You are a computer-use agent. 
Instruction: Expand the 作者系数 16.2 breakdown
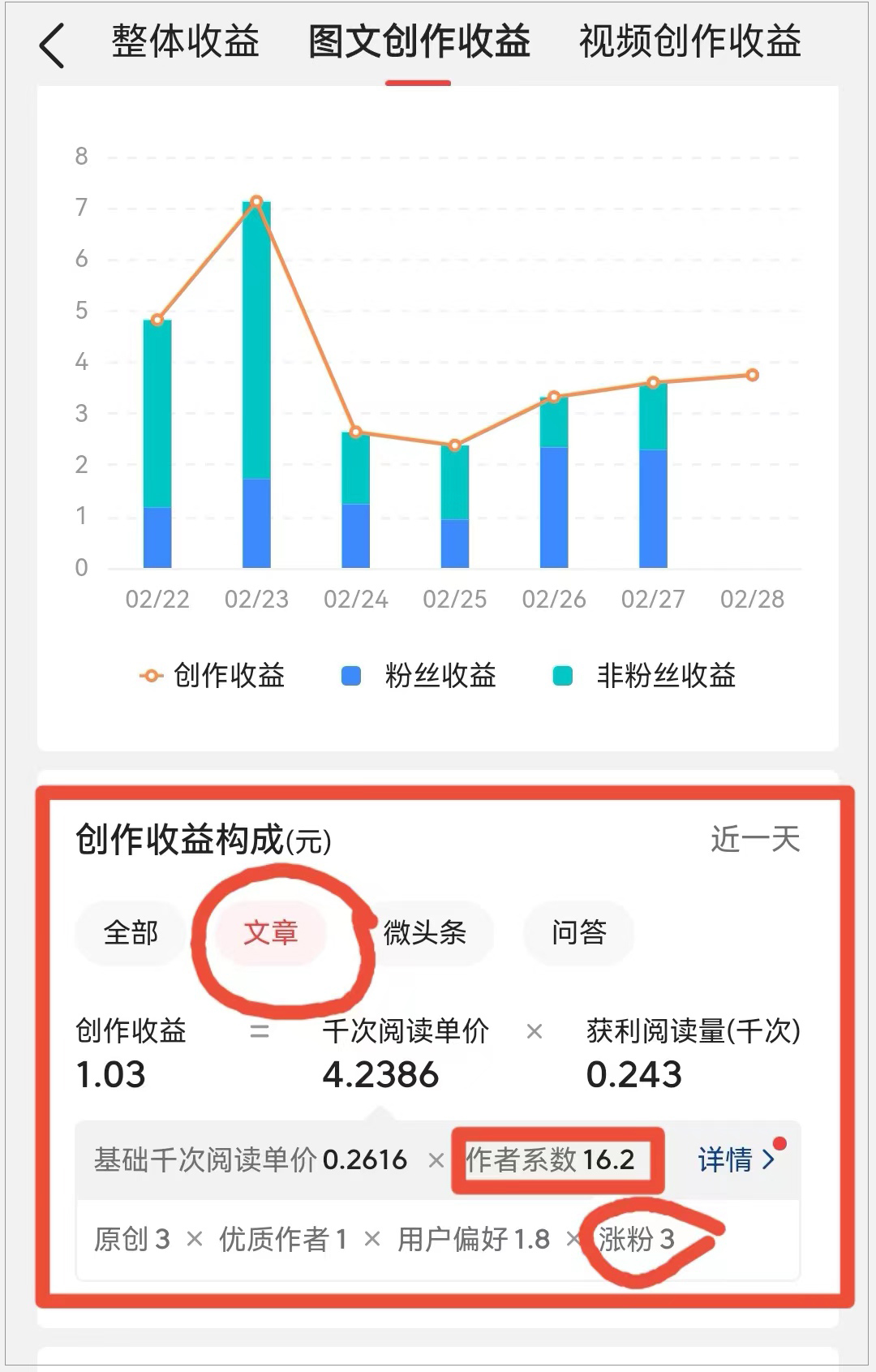(x=558, y=1160)
